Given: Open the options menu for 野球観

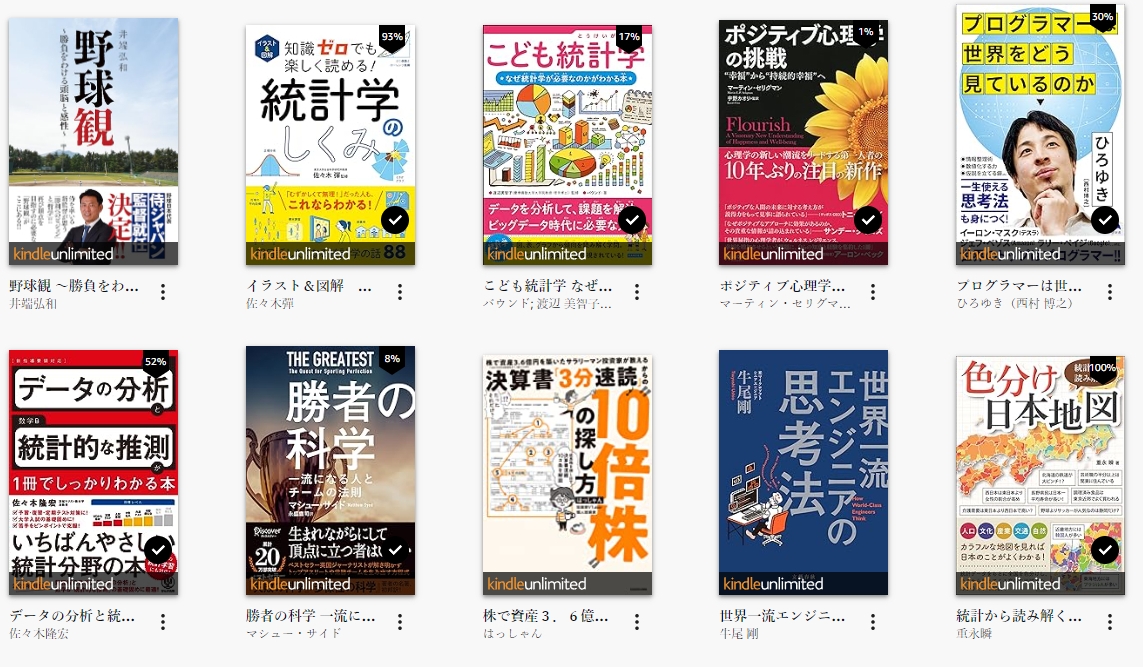Looking at the screenshot, I should click(x=163, y=292).
